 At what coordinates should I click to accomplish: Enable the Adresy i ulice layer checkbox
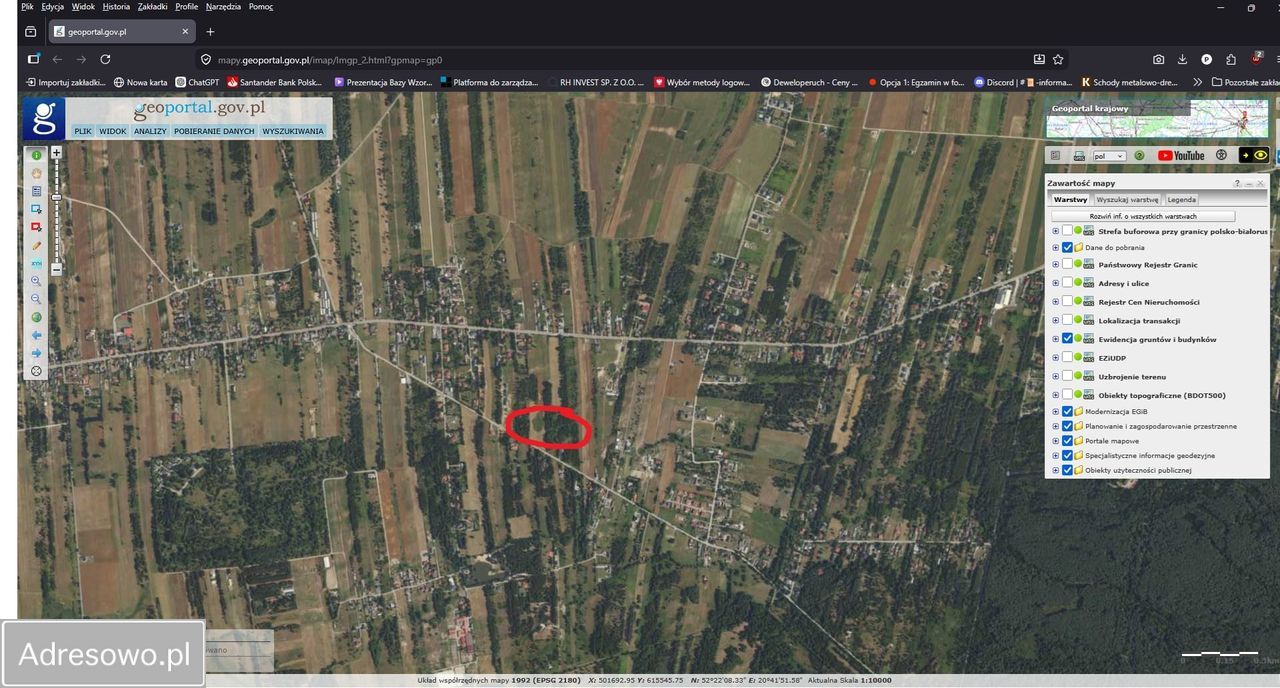point(1067,284)
